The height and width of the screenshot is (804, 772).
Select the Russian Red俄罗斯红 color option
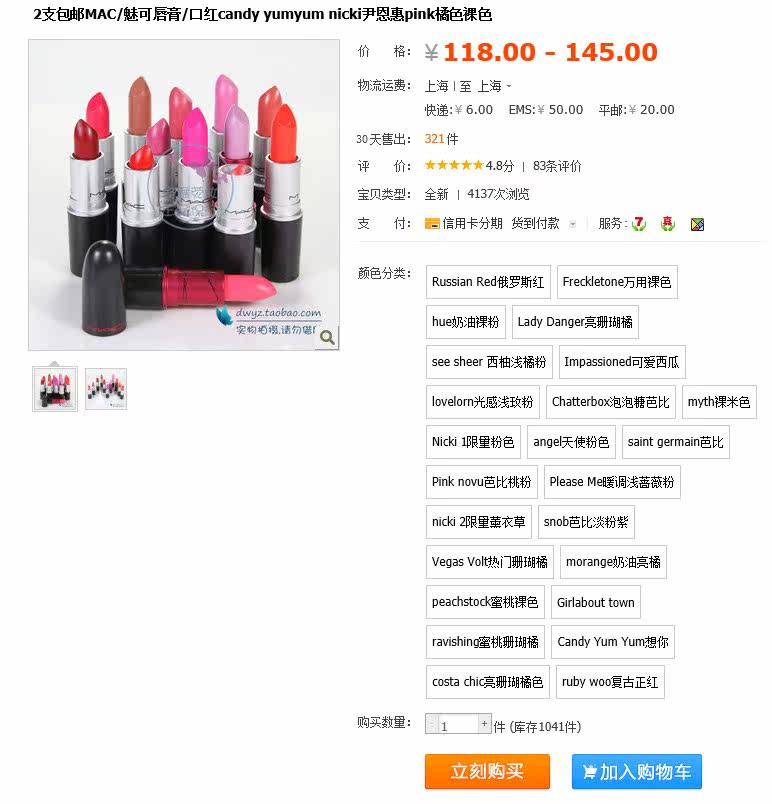click(x=488, y=282)
